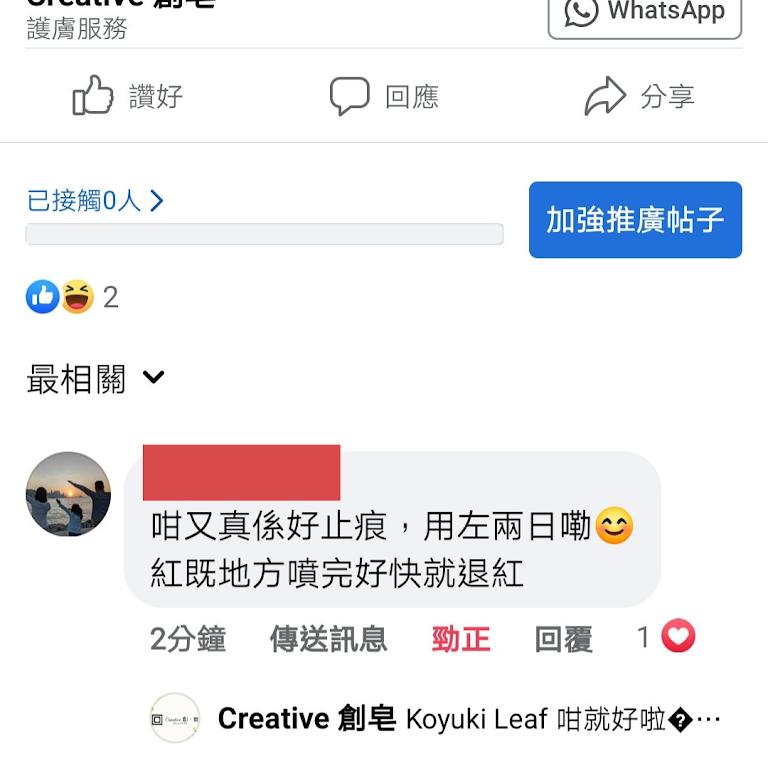Open Creative 創皂 reply to the comment
768x768 pixels.
[x=436, y=718]
